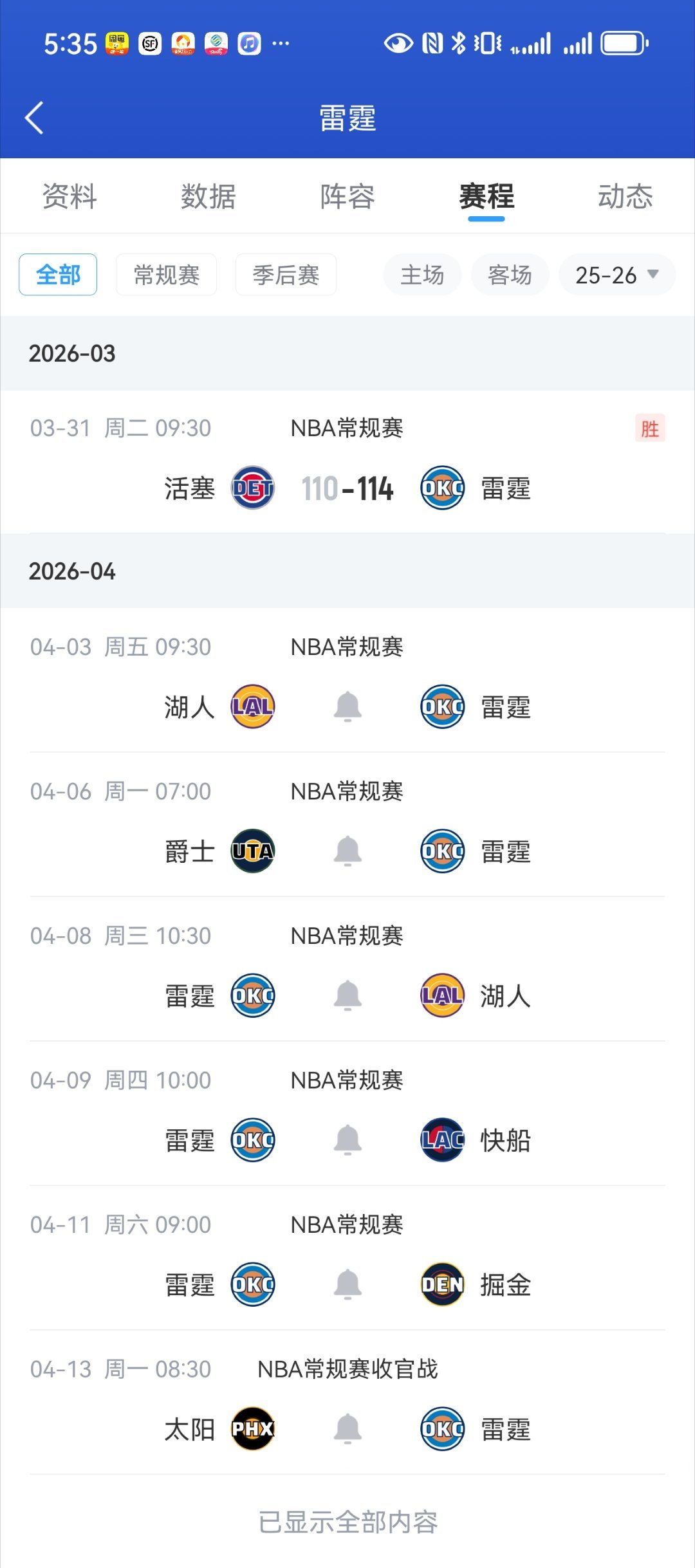This screenshot has height=1568, width=695.
Task: Filter schedule by 常规赛
Action: click(x=166, y=275)
